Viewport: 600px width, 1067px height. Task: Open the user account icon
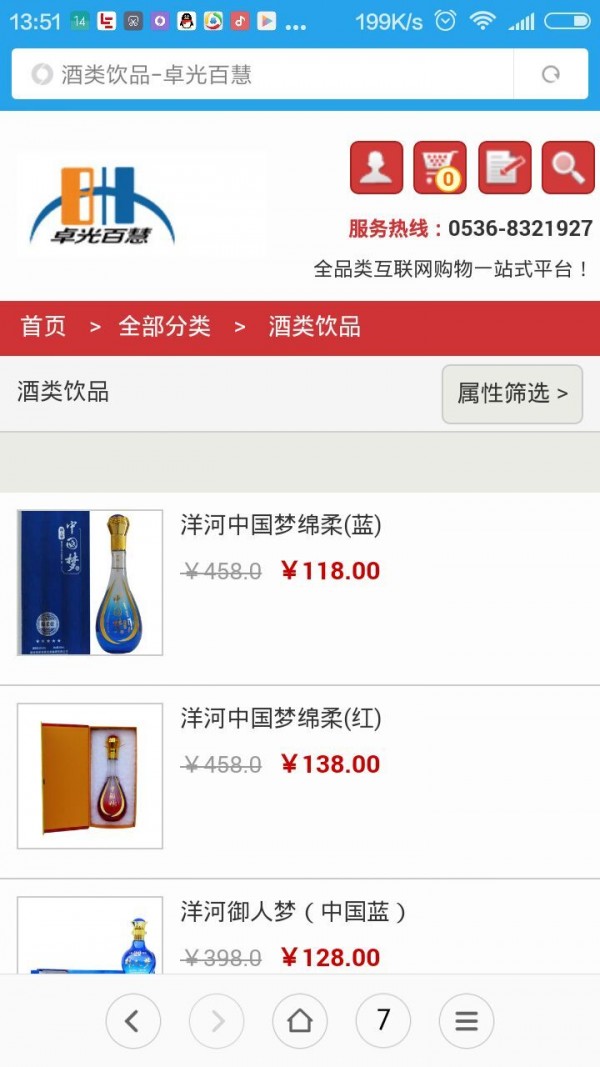(x=376, y=168)
